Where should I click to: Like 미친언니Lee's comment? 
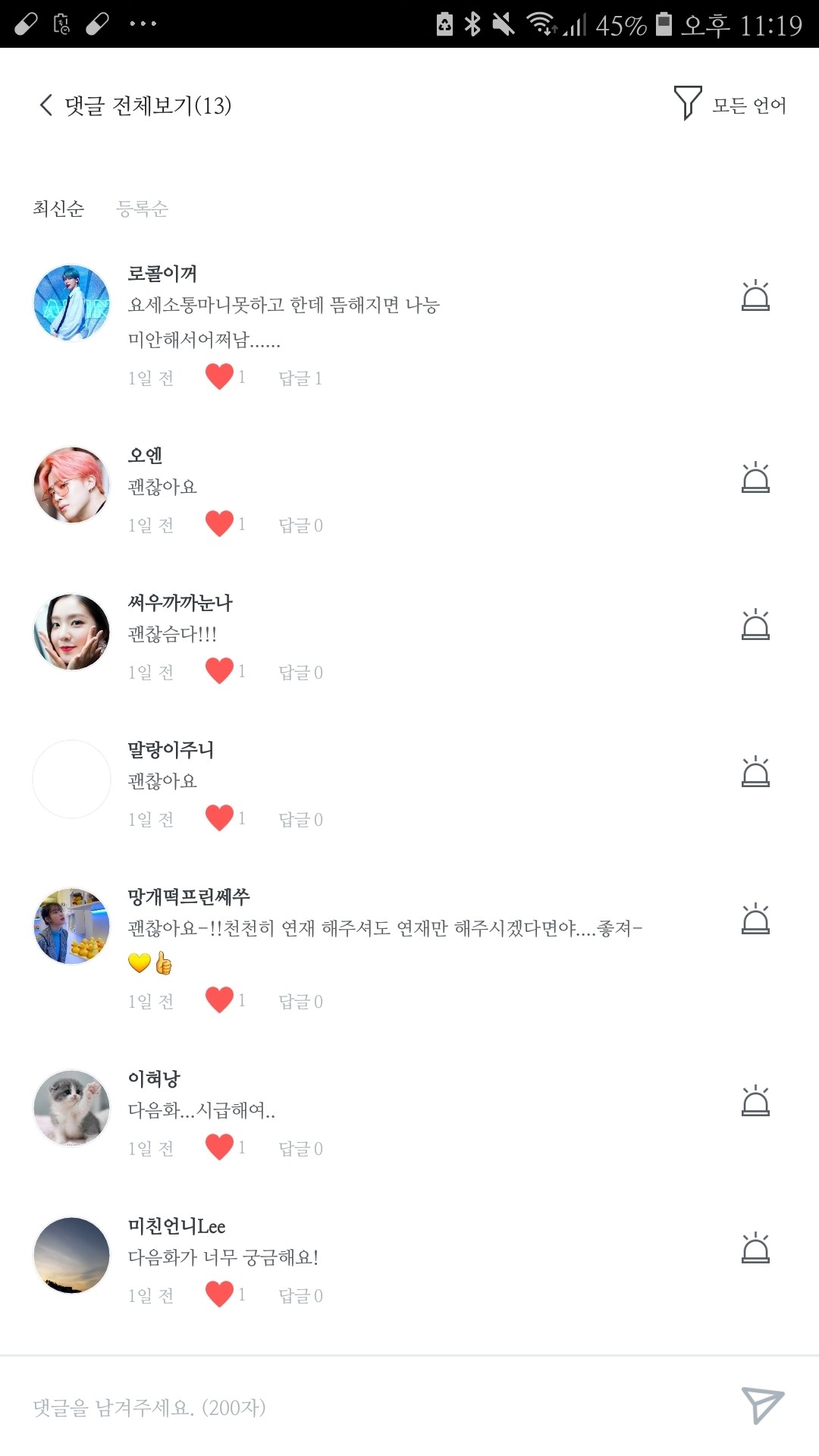pos(220,1294)
